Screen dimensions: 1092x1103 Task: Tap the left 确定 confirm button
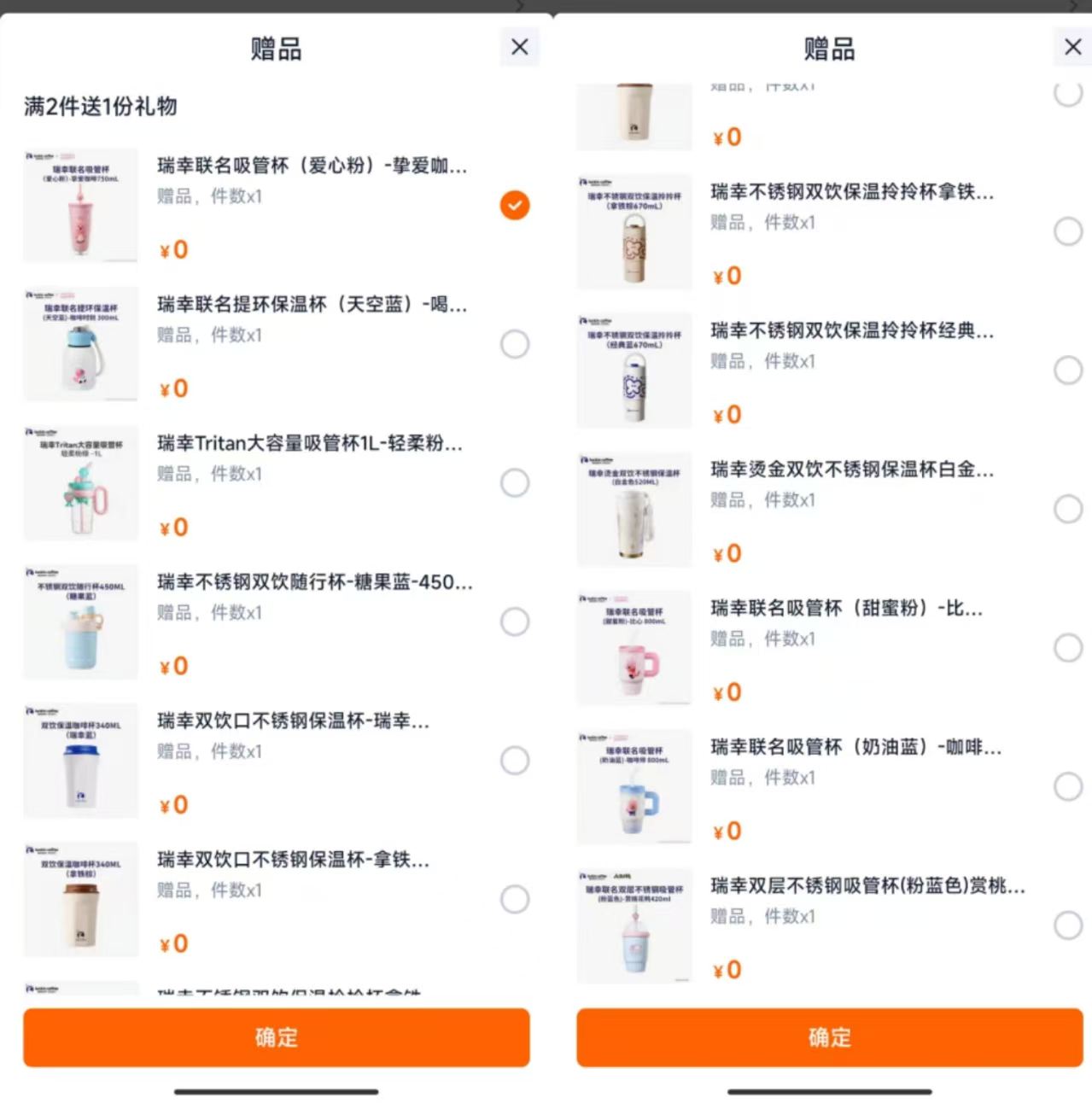tap(276, 1037)
